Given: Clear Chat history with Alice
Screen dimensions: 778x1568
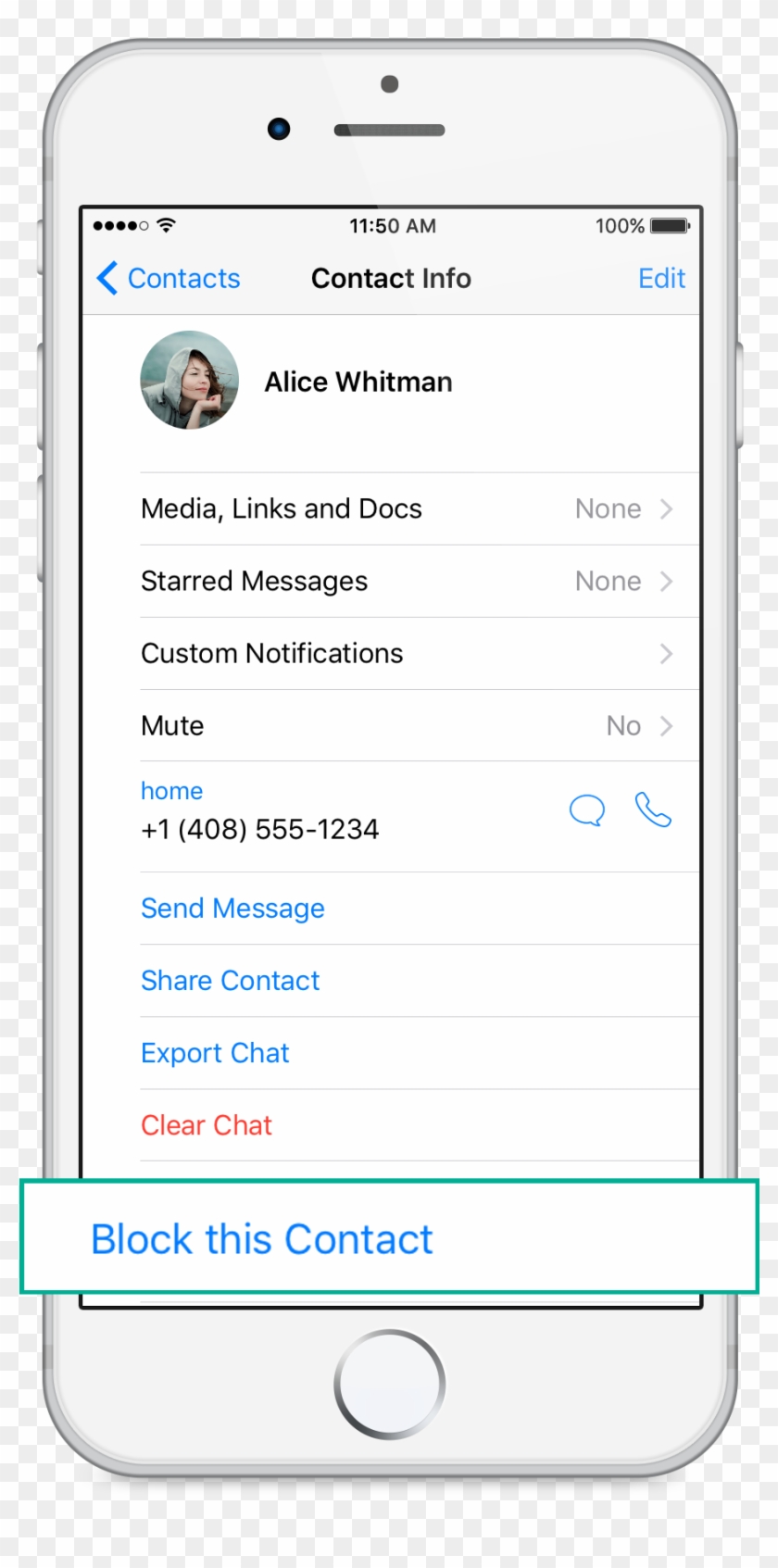Looking at the screenshot, I should click(206, 1124).
